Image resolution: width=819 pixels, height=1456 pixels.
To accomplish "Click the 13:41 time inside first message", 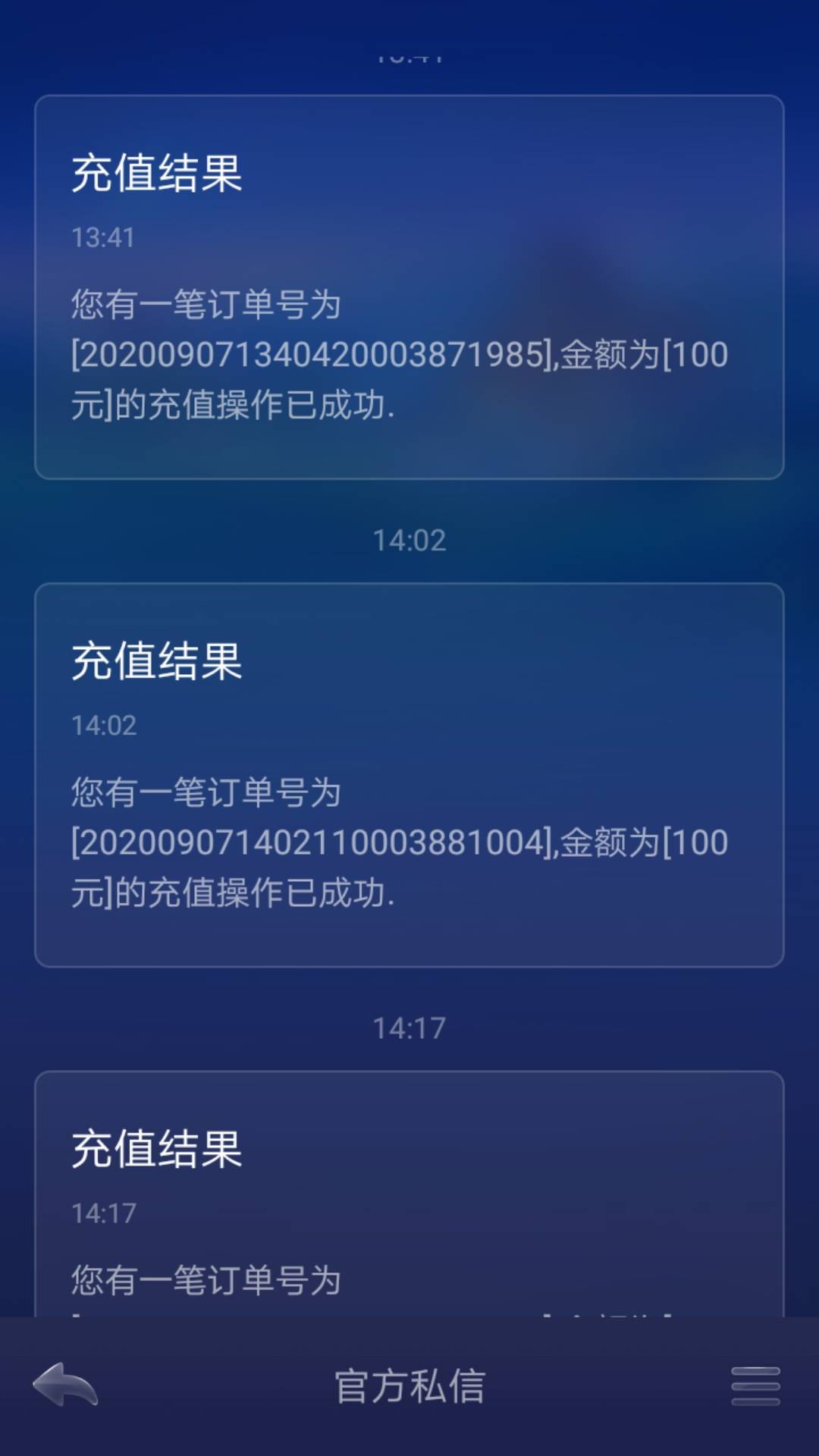I will (x=103, y=237).
